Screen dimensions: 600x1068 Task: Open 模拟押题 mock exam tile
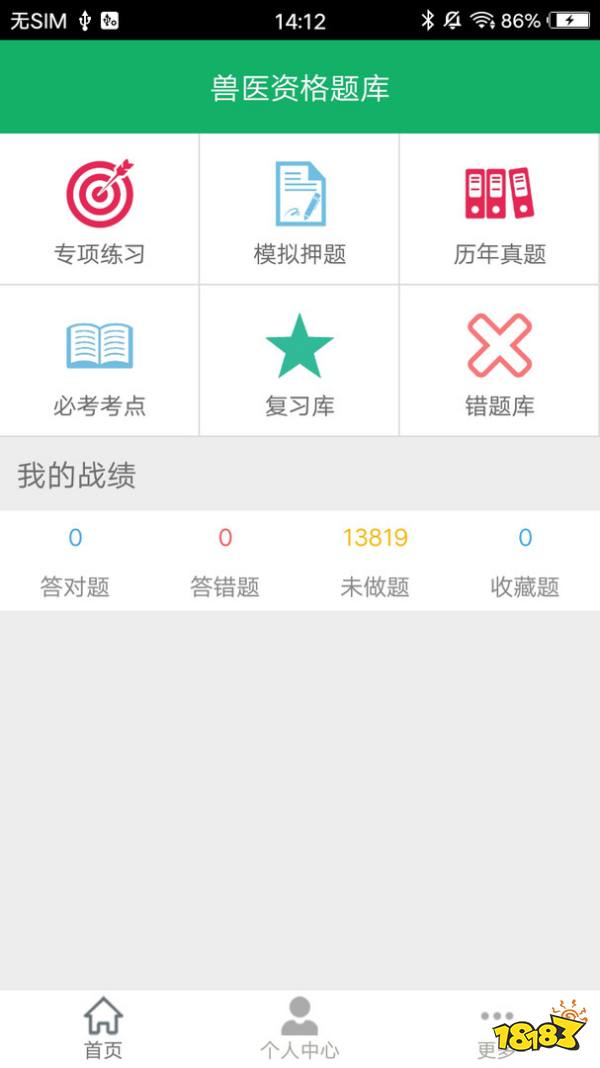coord(300,209)
